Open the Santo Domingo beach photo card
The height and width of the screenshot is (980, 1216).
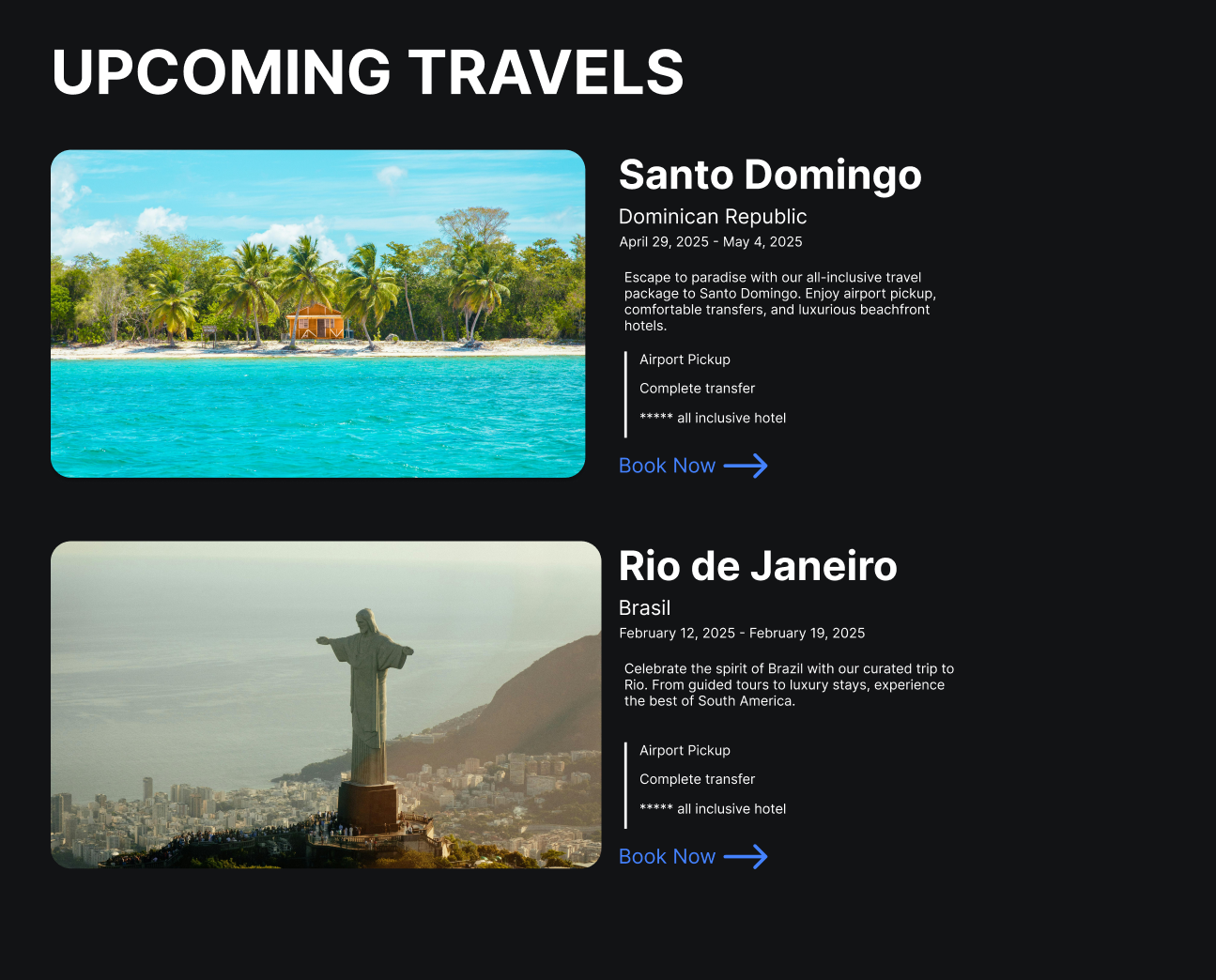(317, 314)
